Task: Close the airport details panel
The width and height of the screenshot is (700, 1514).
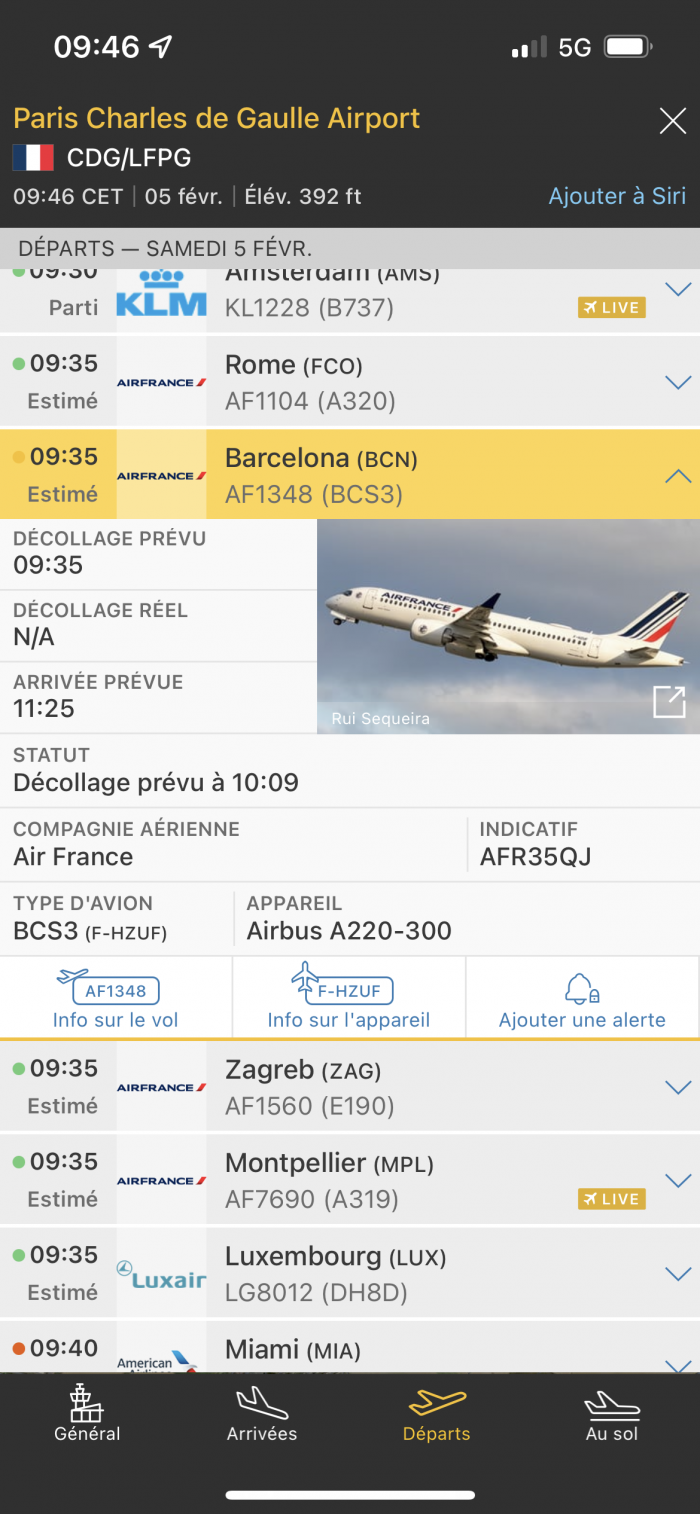Action: coord(672,122)
